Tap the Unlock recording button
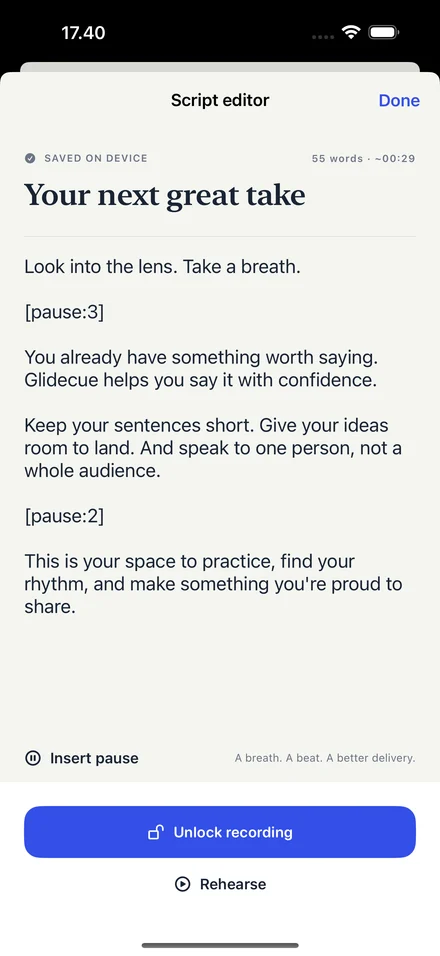Image resolution: width=440 pixels, height=956 pixels. click(220, 832)
